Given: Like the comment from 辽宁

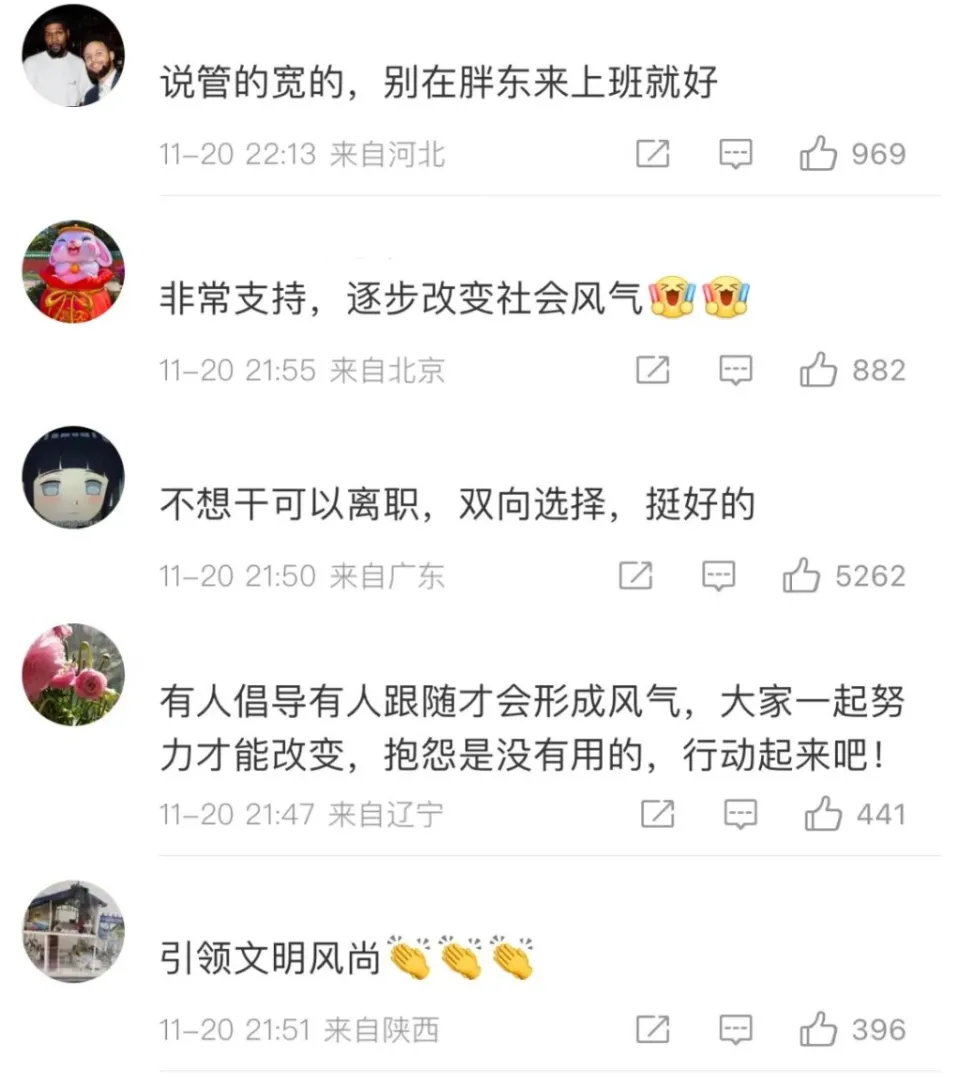Looking at the screenshot, I should pyautogui.click(x=823, y=815).
